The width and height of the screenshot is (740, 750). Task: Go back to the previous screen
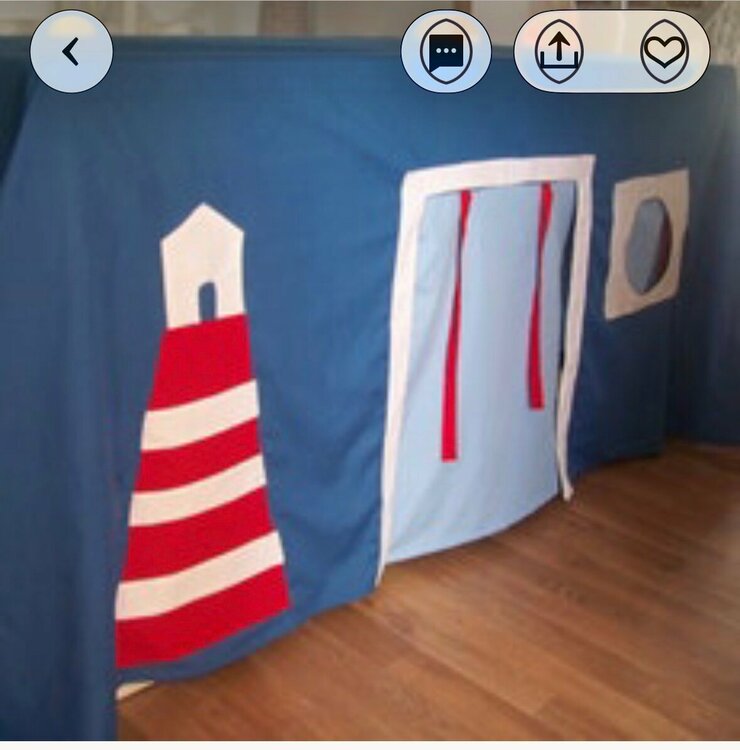(71, 52)
